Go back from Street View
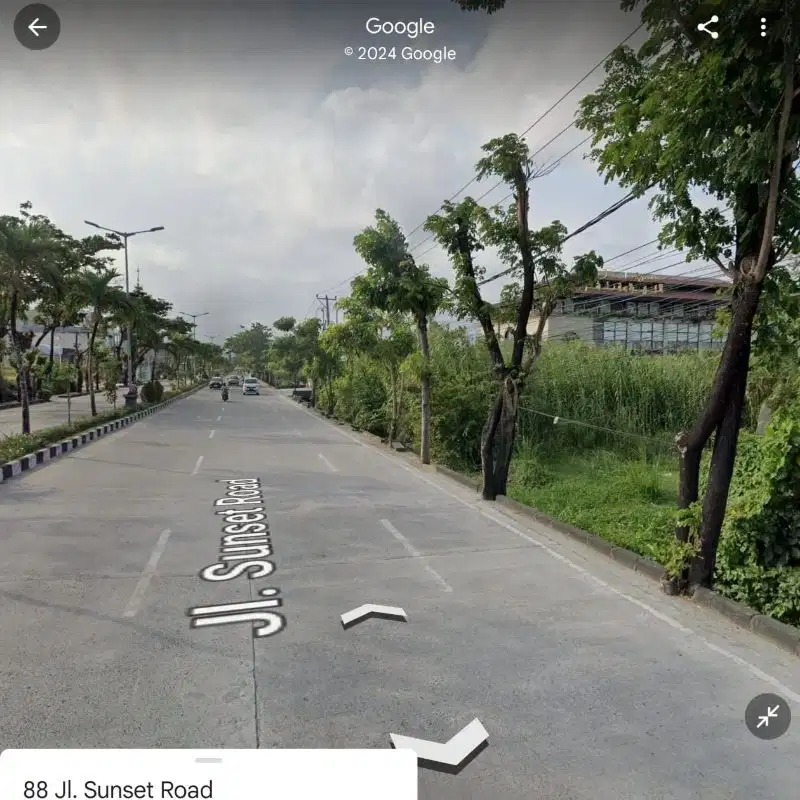The width and height of the screenshot is (800, 800). (x=37, y=27)
